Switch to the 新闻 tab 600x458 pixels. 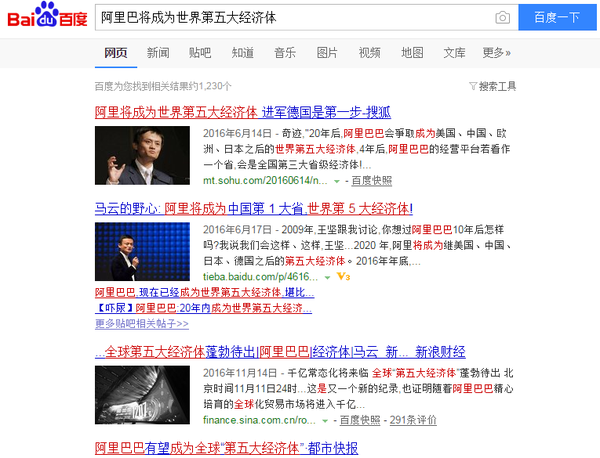point(158,52)
